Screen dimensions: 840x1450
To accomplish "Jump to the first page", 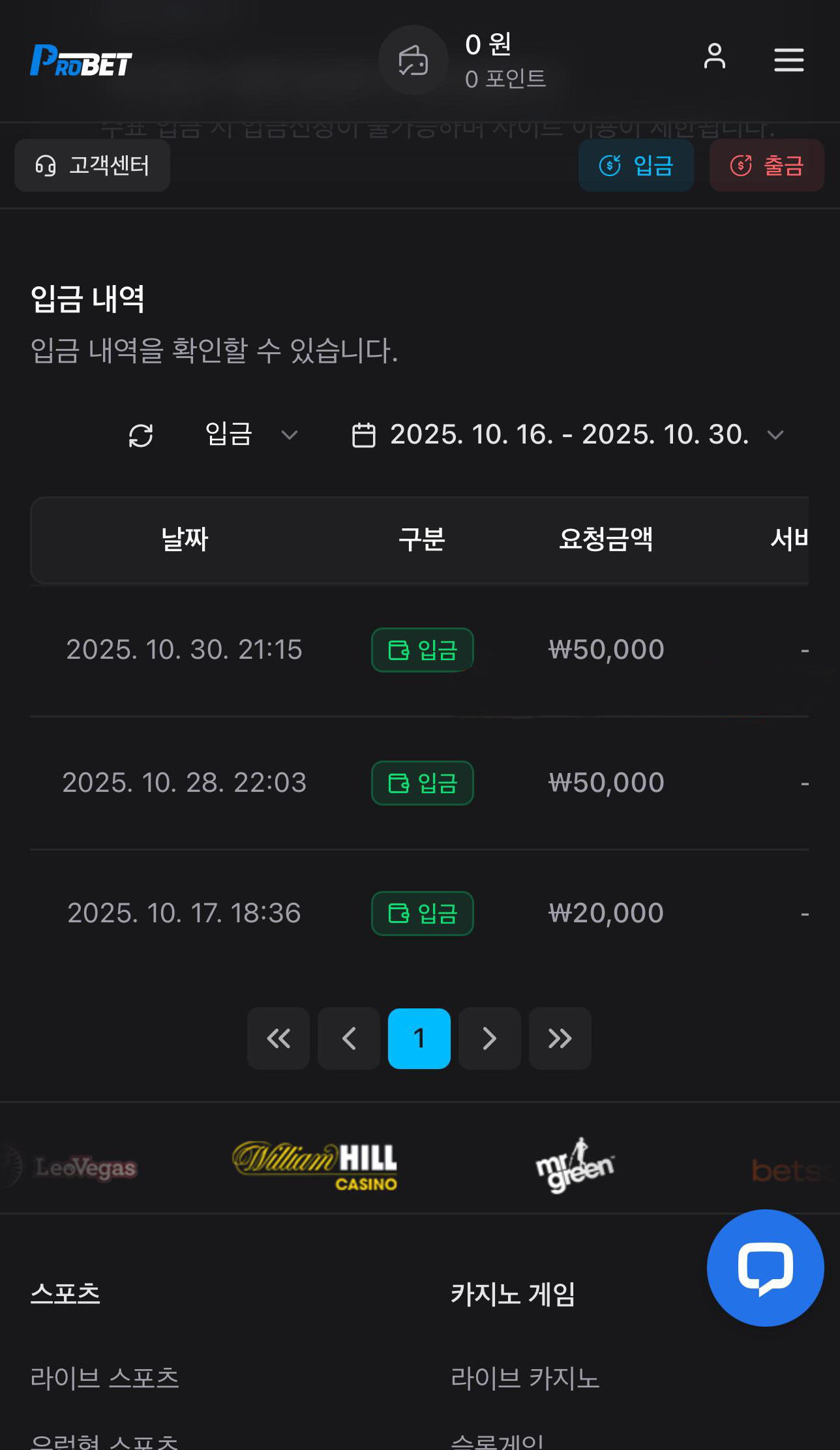I will (x=278, y=1038).
